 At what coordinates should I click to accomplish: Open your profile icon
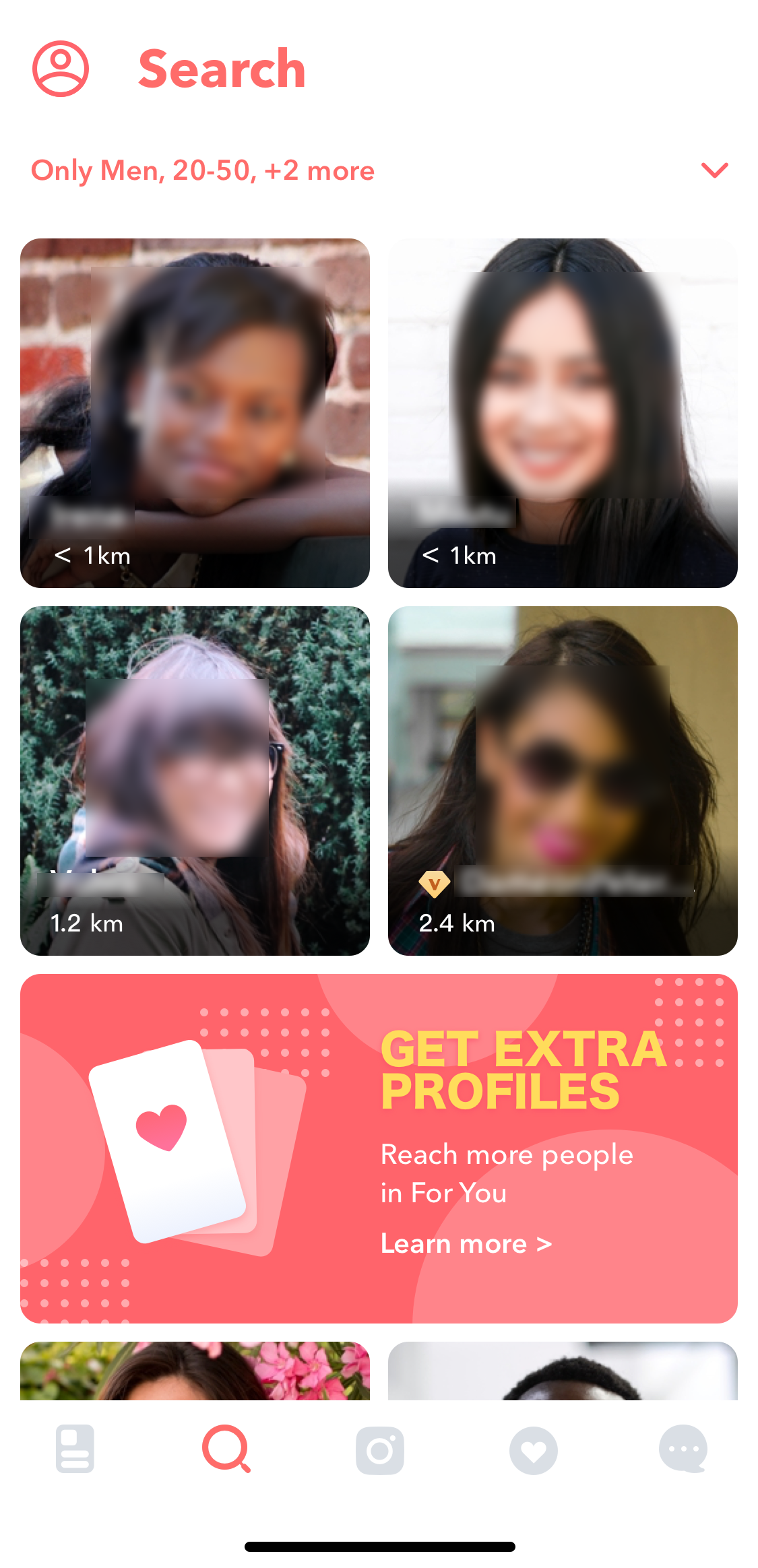61,69
